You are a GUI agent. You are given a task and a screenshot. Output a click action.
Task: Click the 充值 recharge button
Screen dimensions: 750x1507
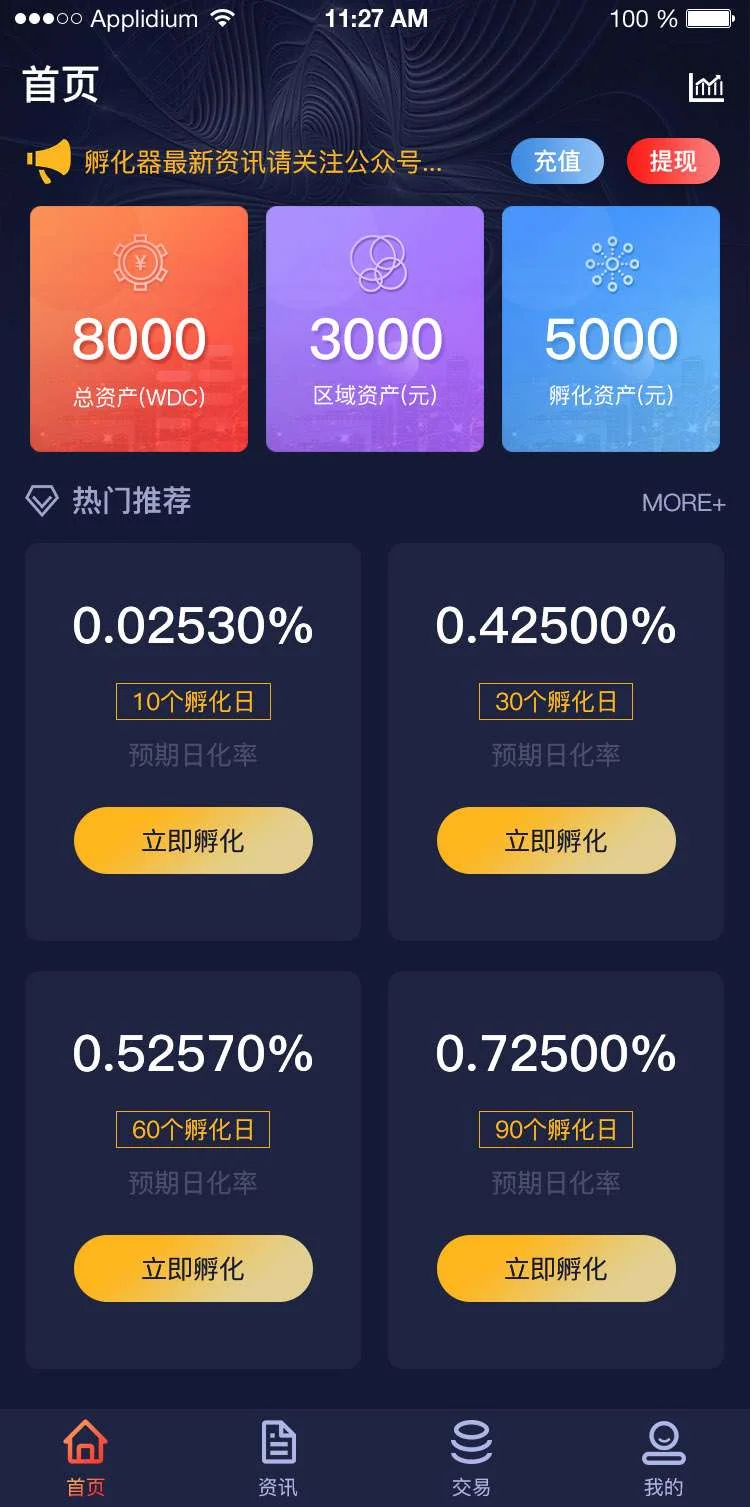pos(557,160)
